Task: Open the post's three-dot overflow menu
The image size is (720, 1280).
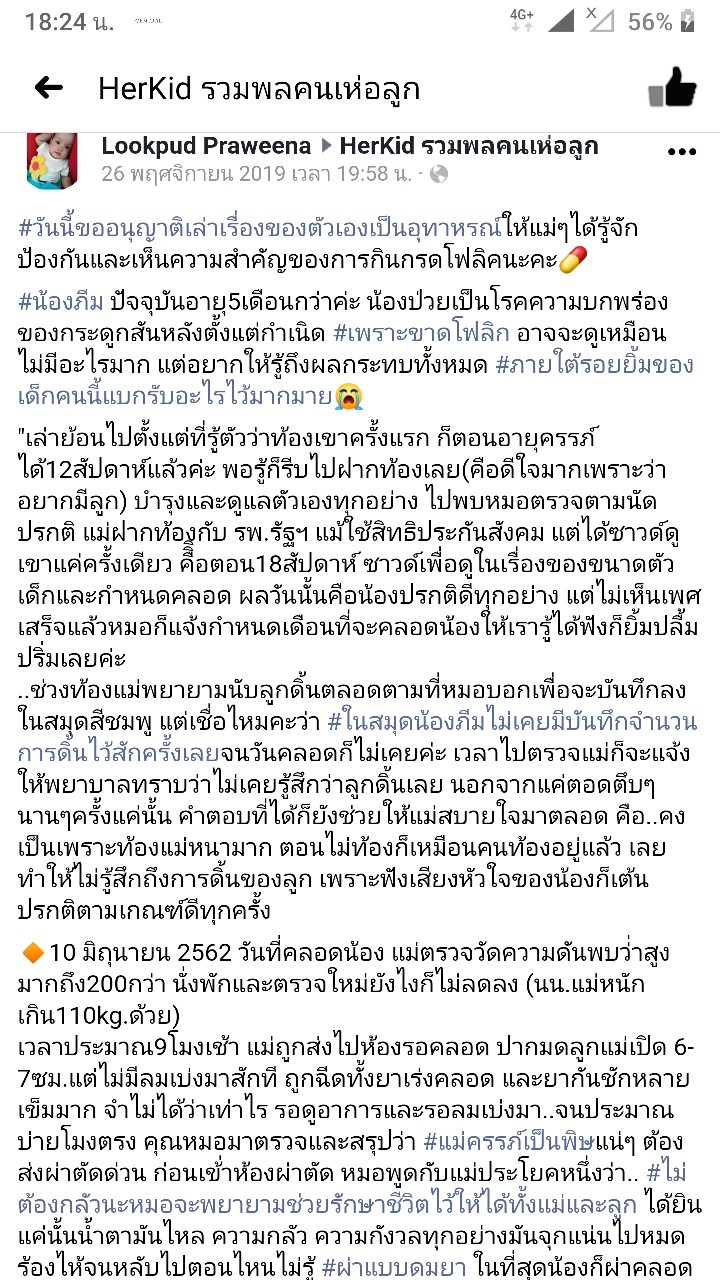Action: (x=681, y=153)
